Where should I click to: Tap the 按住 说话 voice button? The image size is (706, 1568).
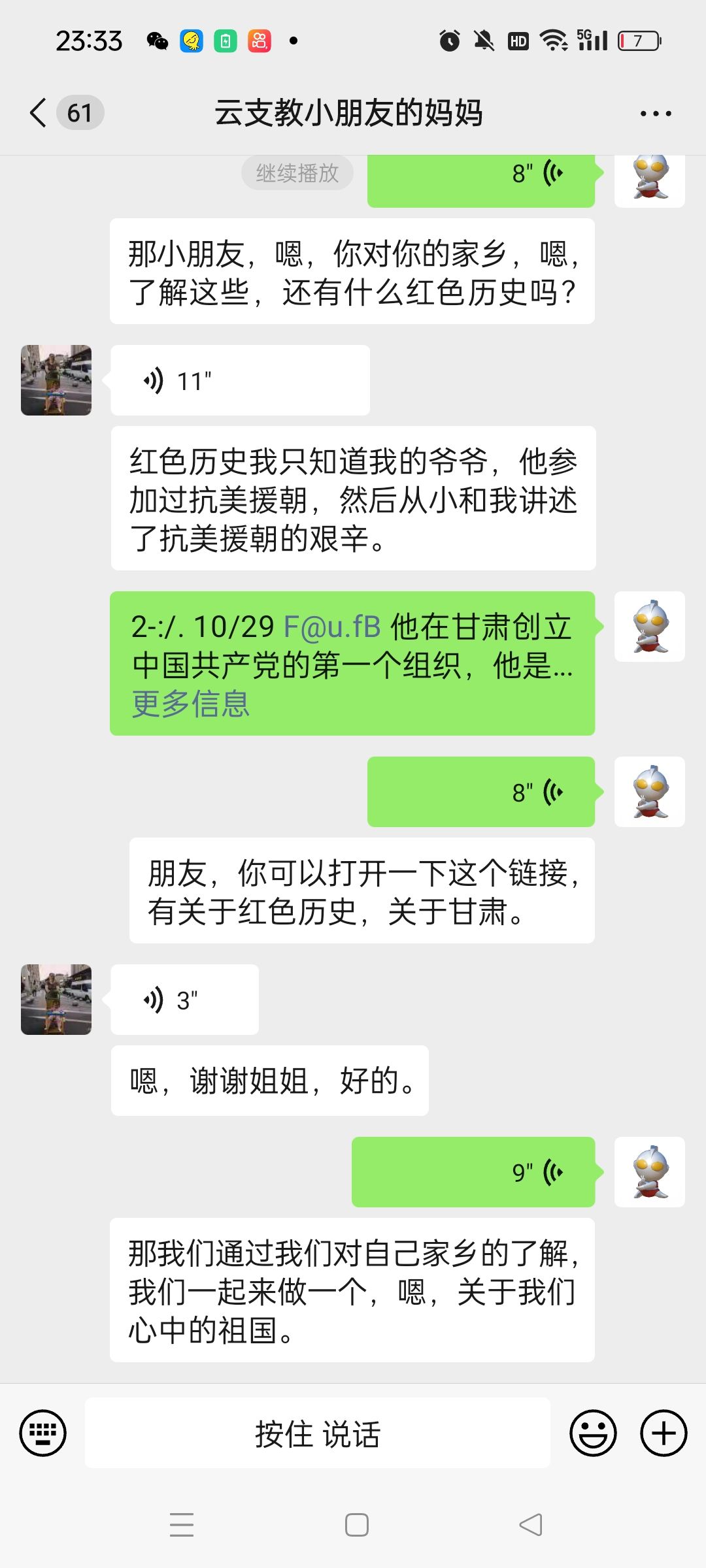(x=318, y=1433)
